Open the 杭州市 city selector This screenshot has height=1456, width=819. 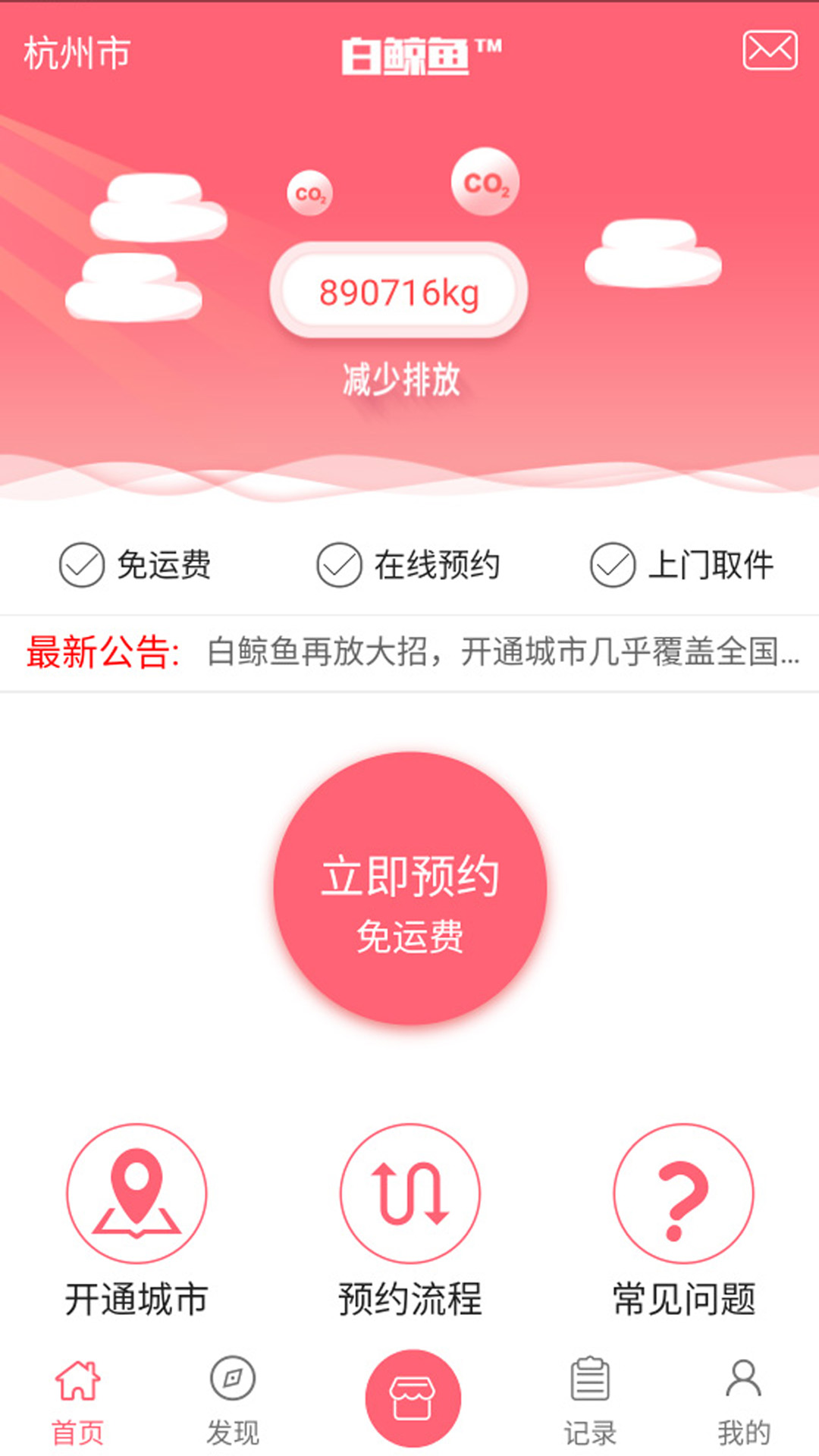point(76,53)
